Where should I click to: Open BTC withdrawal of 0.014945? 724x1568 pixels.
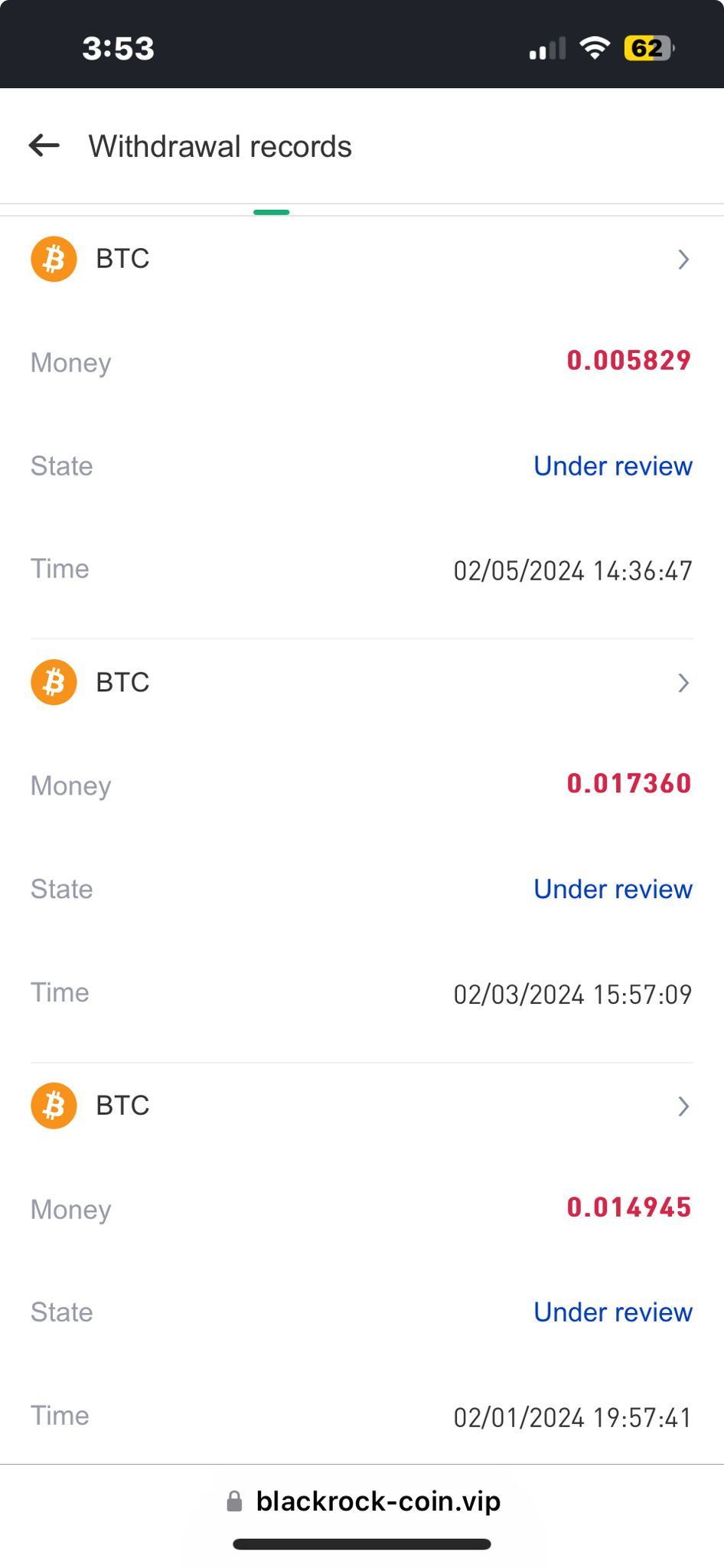click(683, 1106)
